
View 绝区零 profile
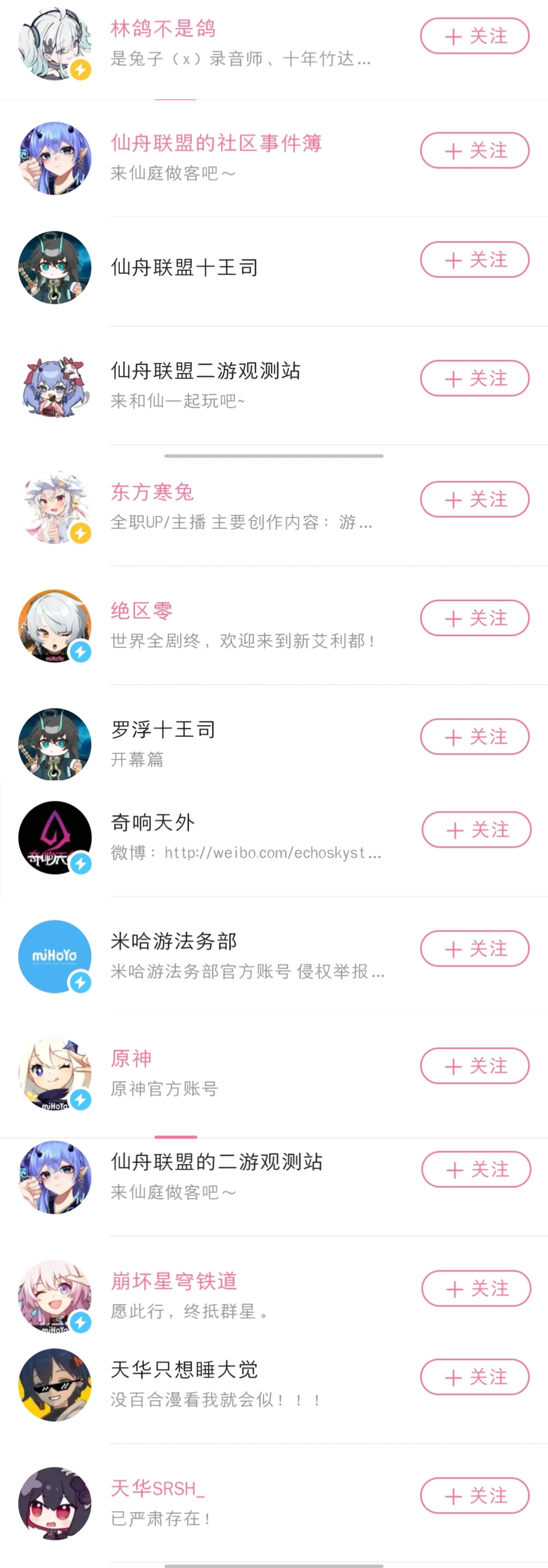pos(141,611)
